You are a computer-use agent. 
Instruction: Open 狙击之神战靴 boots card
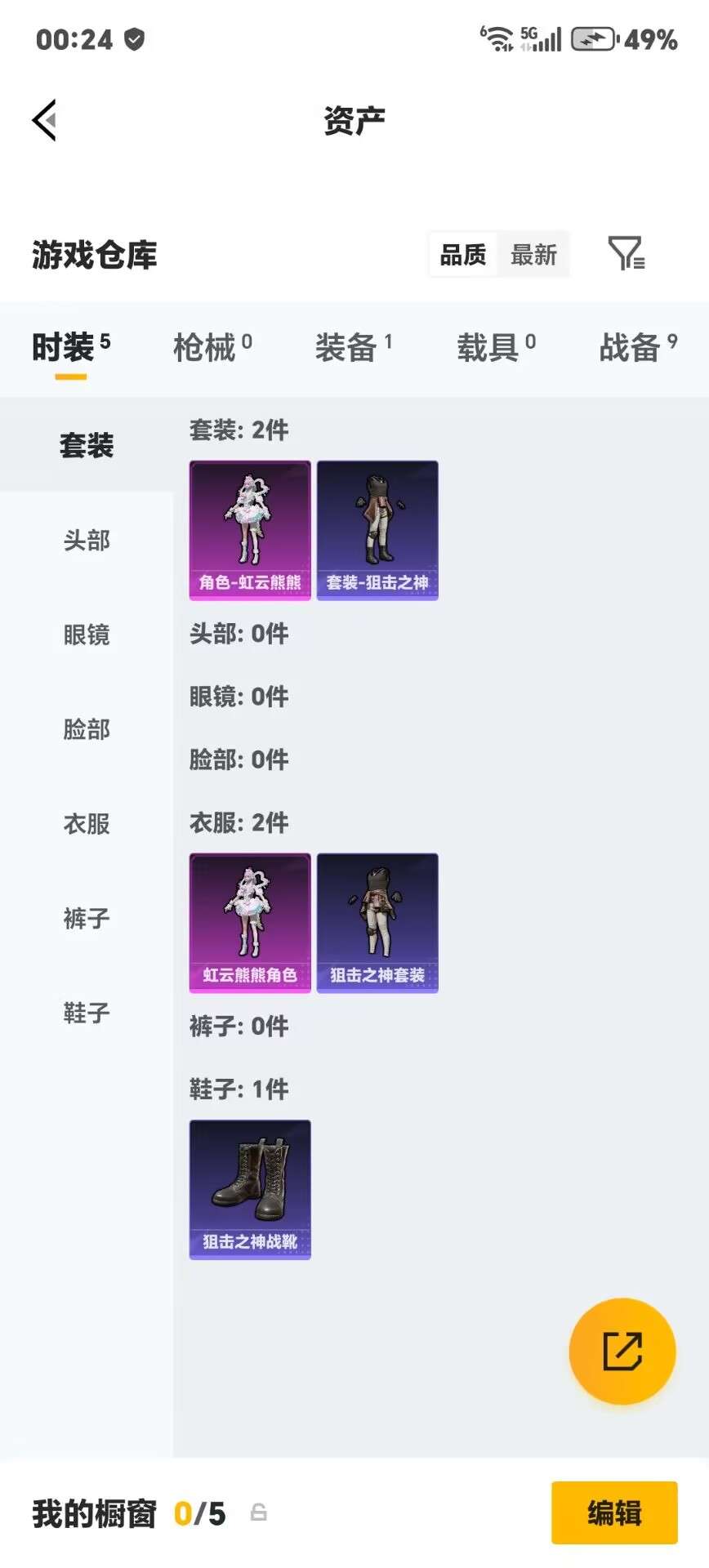250,1189
